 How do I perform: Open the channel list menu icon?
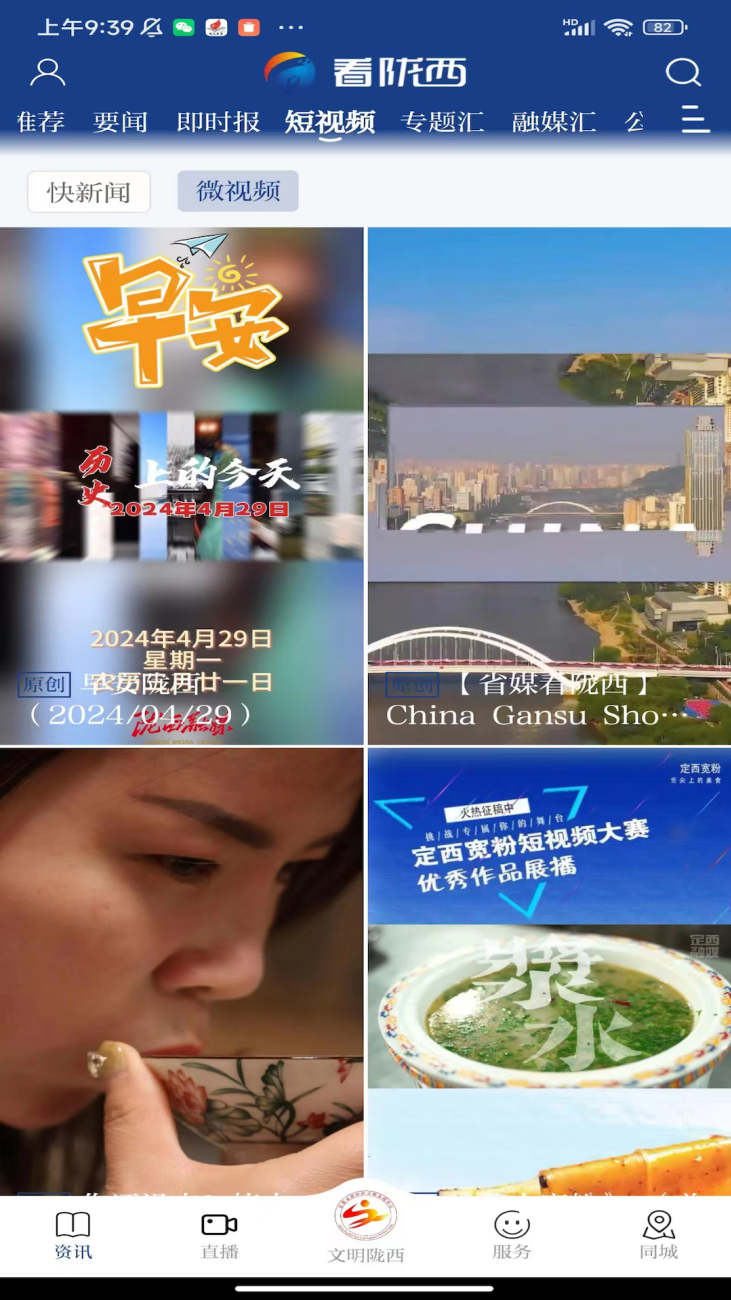[695, 120]
